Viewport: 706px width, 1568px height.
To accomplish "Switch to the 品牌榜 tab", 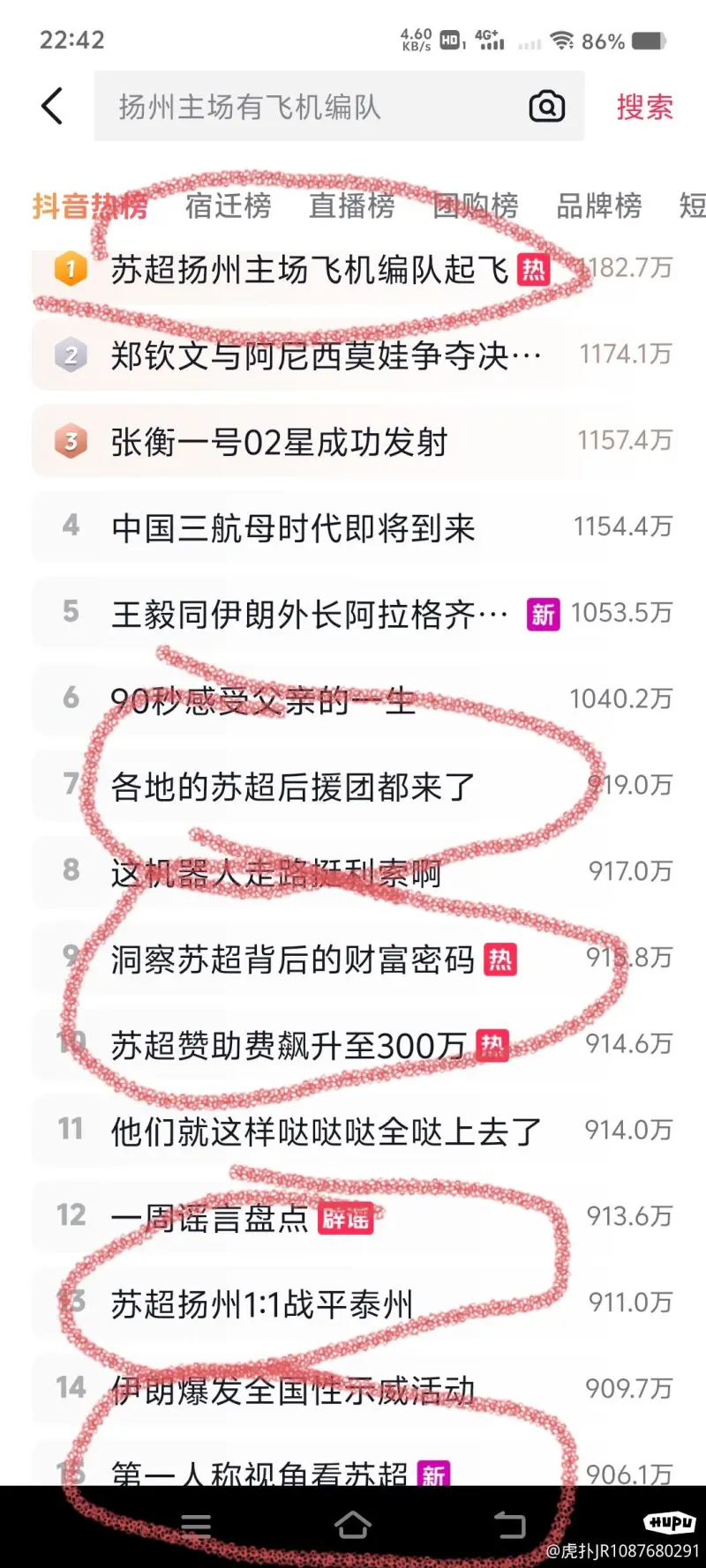I will [598, 205].
